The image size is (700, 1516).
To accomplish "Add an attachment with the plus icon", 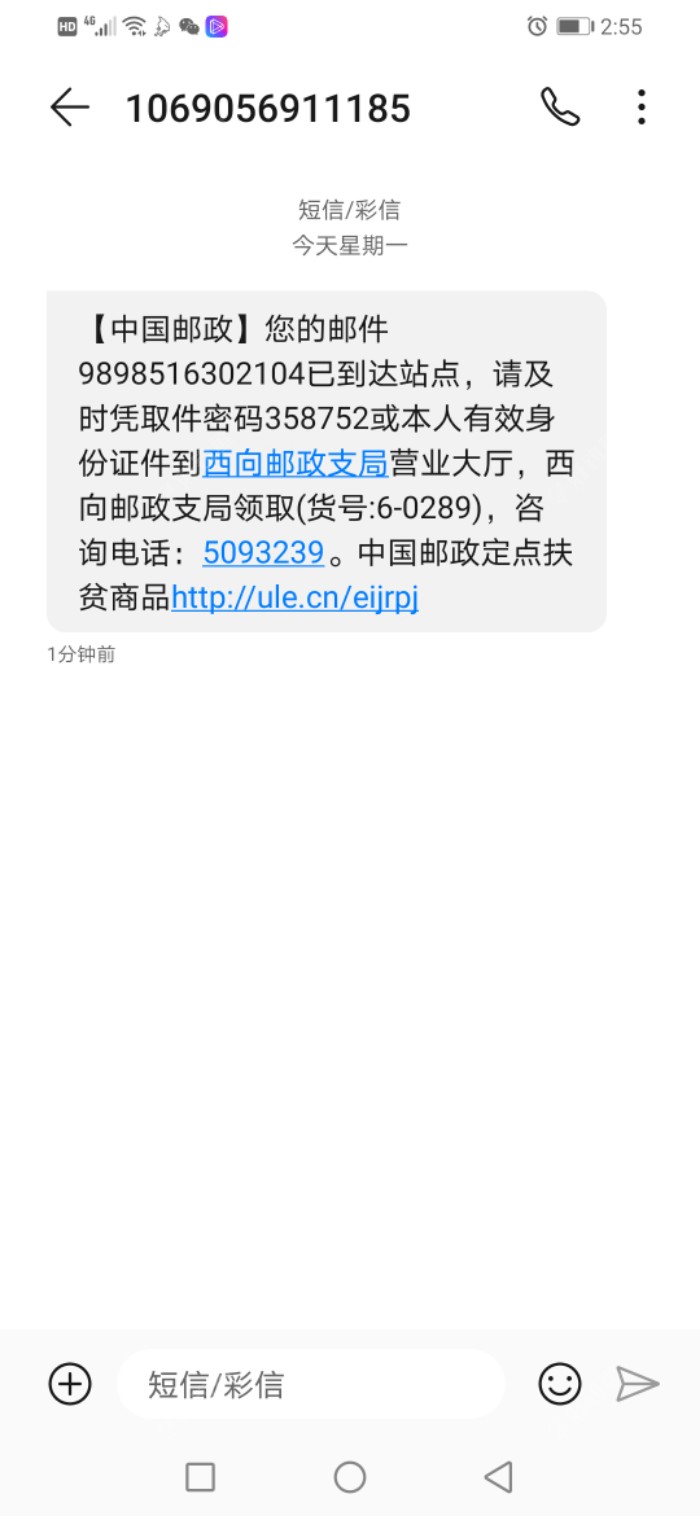I will (x=70, y=1384).
